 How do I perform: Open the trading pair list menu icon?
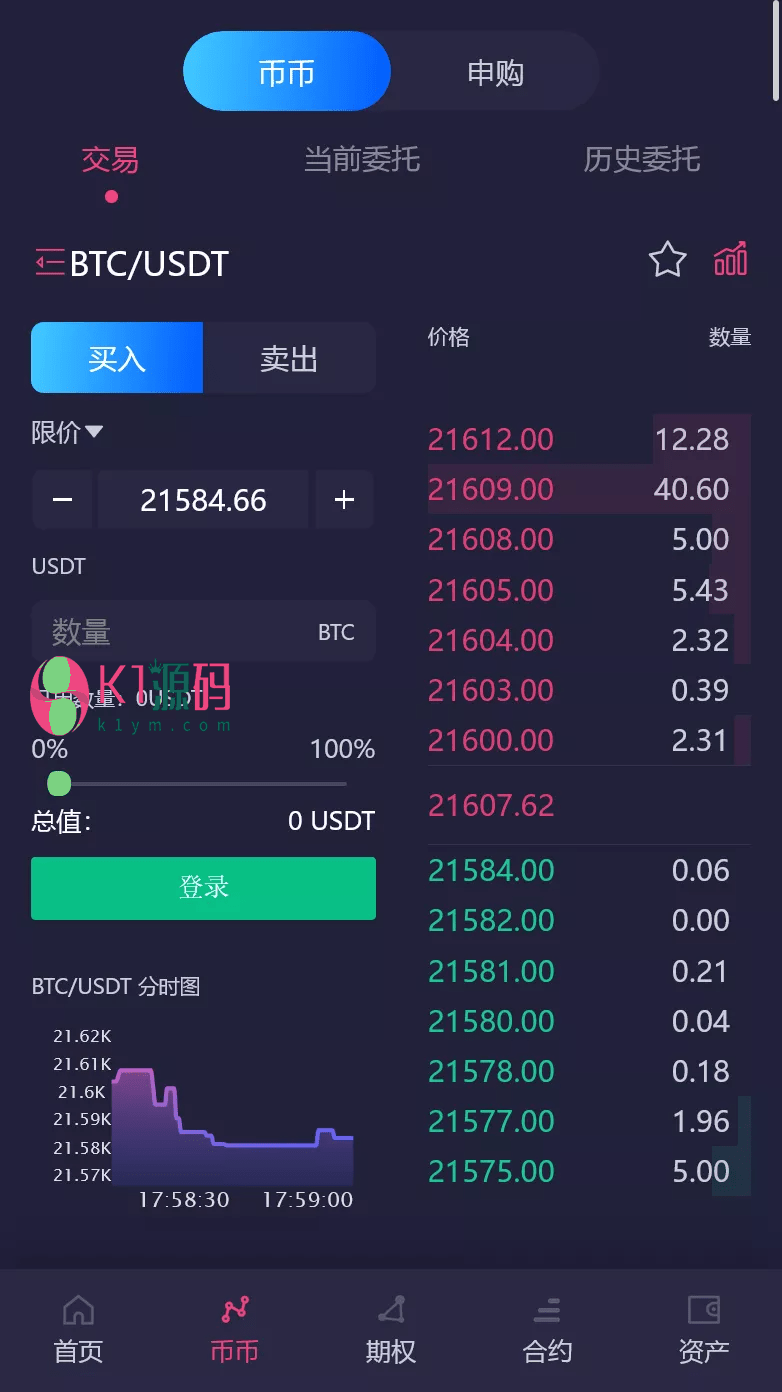tap(50, 263)
